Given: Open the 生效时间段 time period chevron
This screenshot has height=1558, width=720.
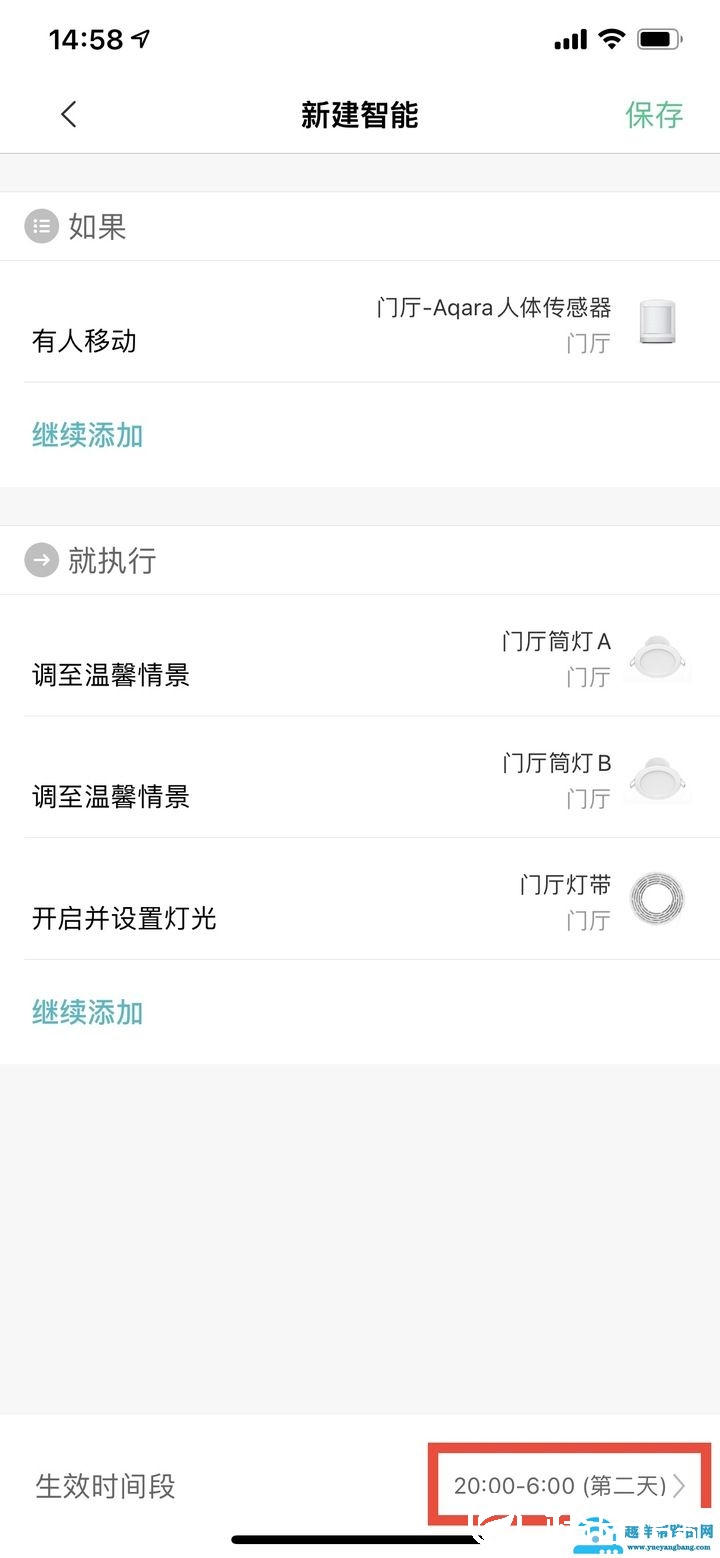Looking at the screenshot, I should pyautogui.click(x=683, y=1486).
